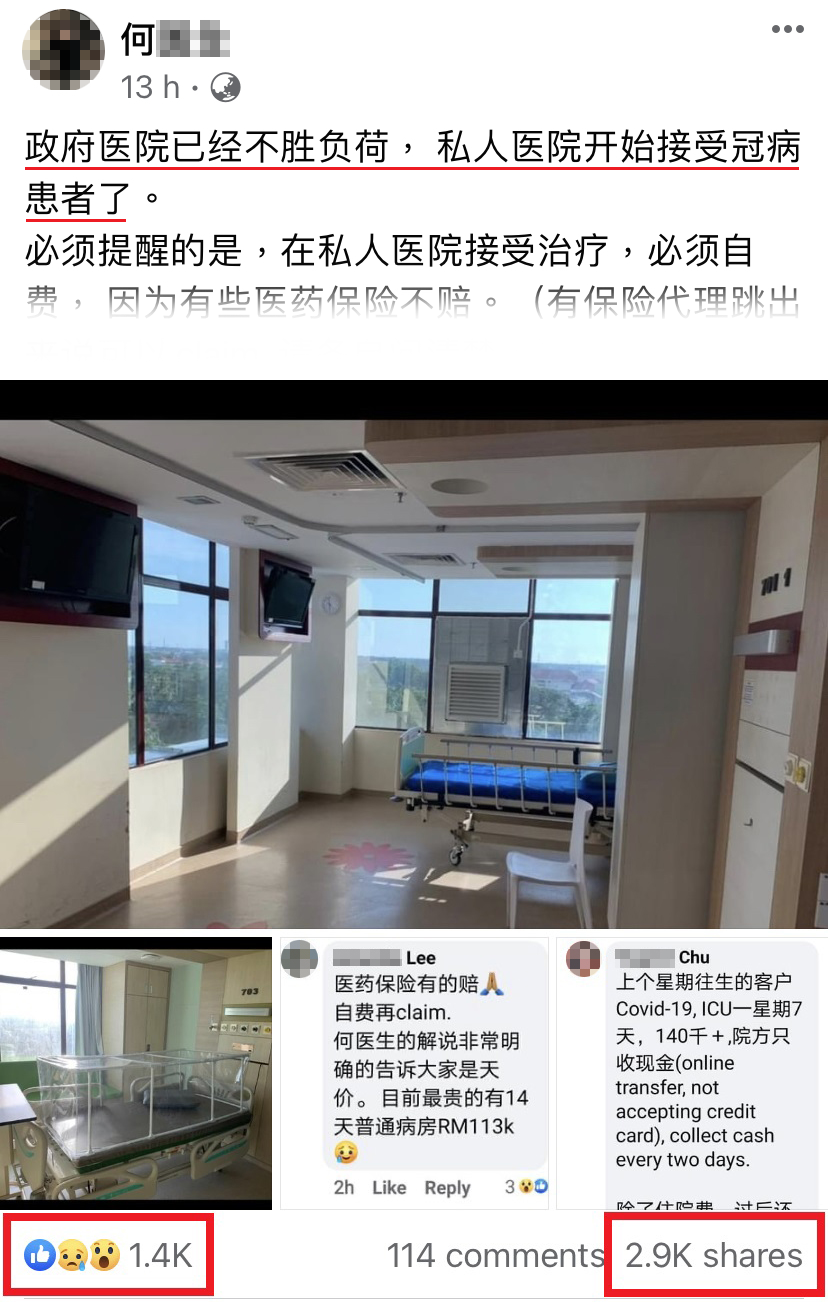Open the post's three-dot overflow menu
This screenshot has width=828, height=1302.
[787, 30]
